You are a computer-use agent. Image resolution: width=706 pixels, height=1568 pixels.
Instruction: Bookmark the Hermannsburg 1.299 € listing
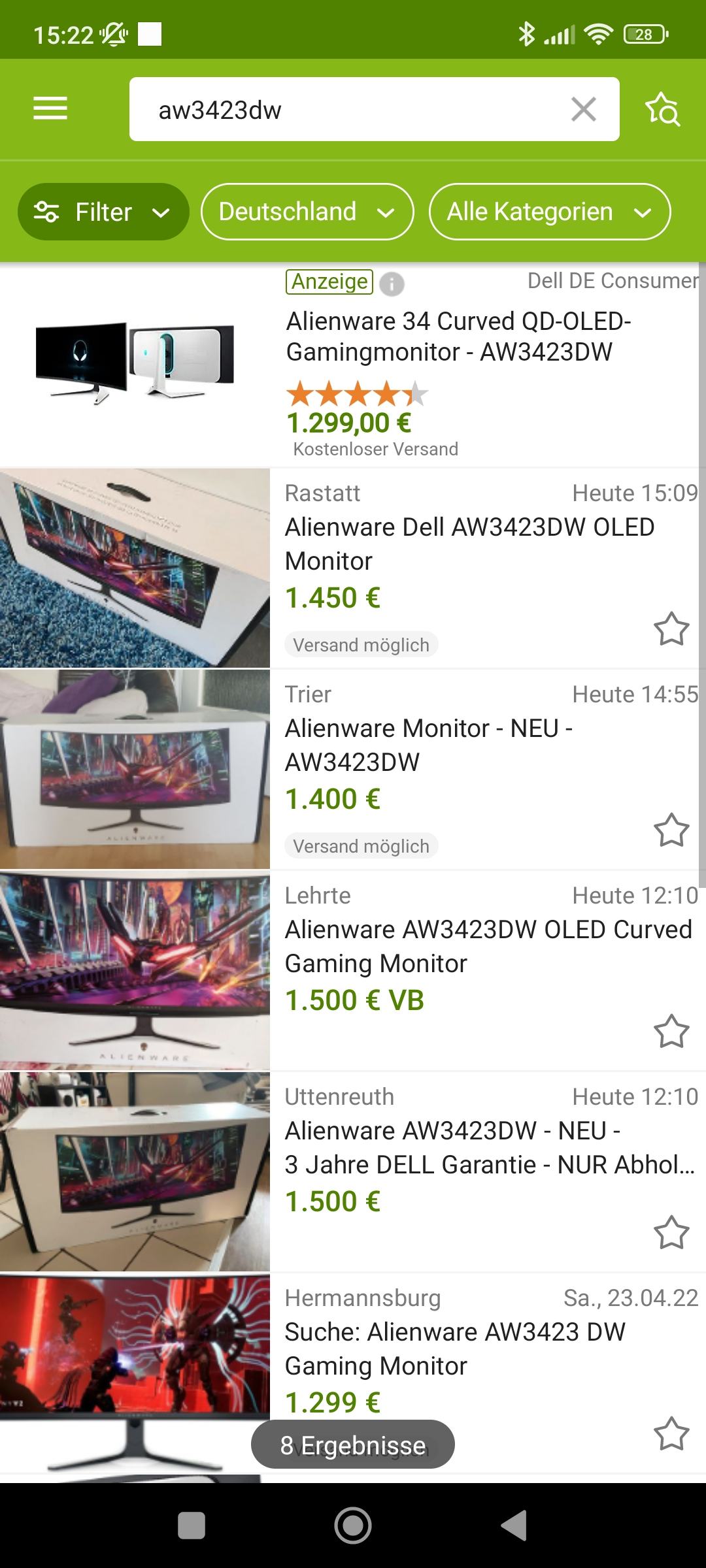pos(671,1433)
